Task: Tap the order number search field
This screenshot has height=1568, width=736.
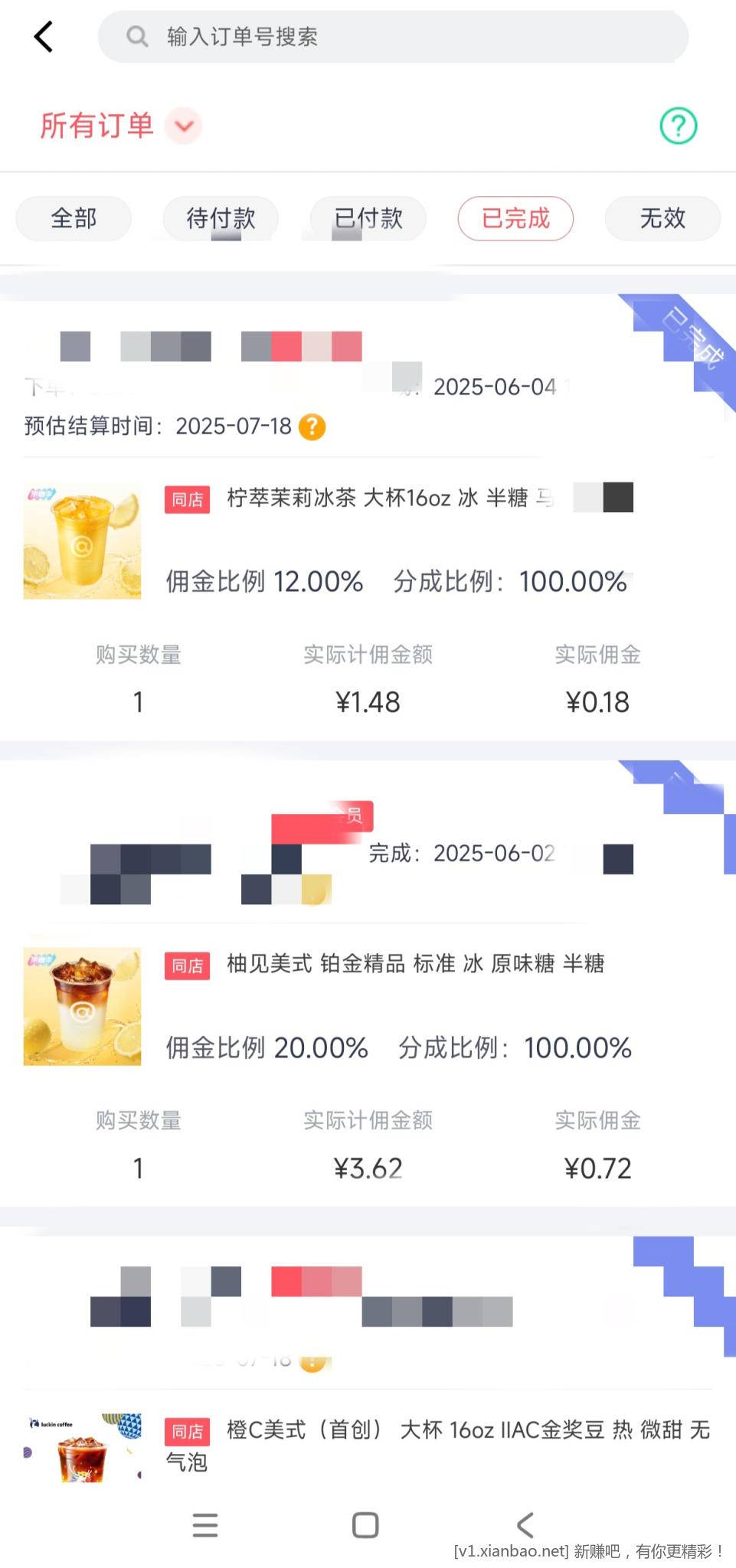Action: (392, 37)
